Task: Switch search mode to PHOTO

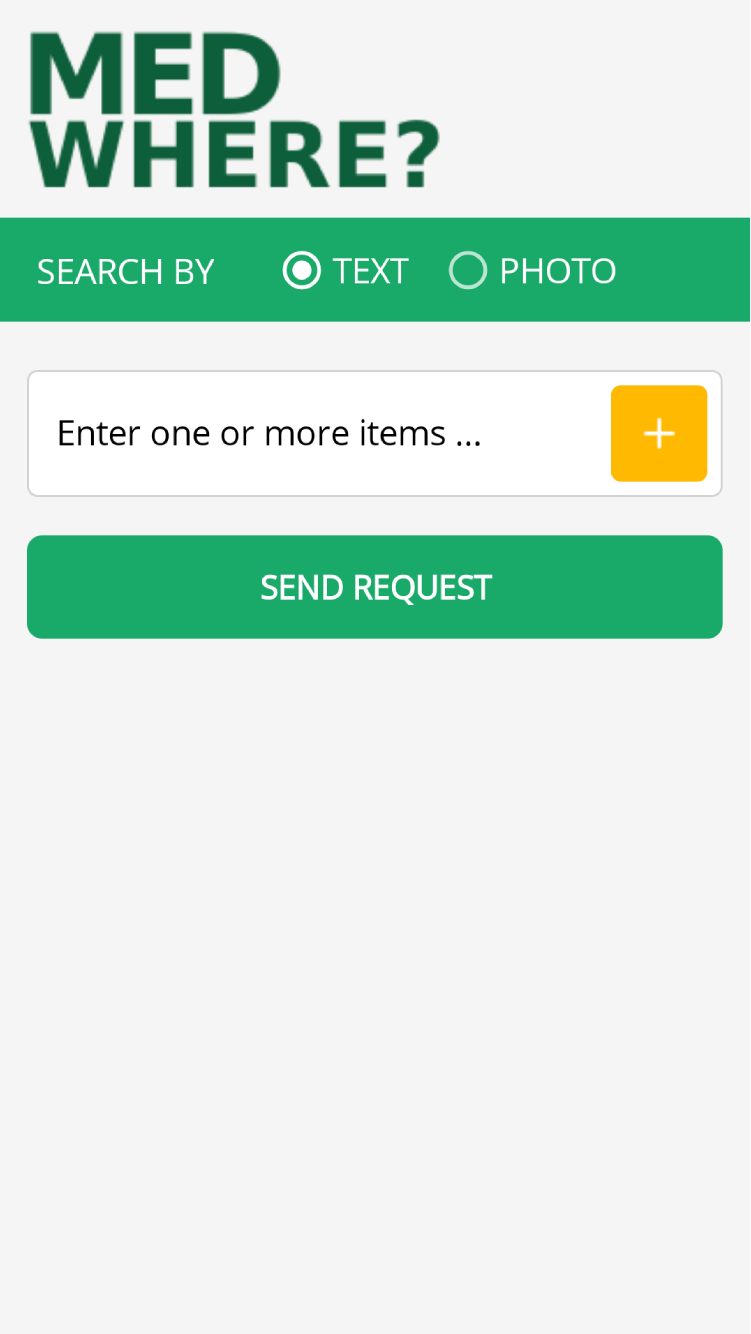Action: pyautogui.click(x=468, y=270)
